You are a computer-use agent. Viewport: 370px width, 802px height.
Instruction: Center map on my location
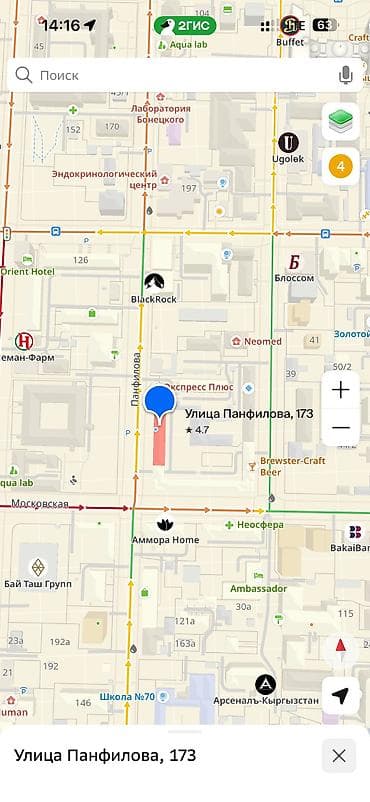pyautogui.click(x=340, y=696)
